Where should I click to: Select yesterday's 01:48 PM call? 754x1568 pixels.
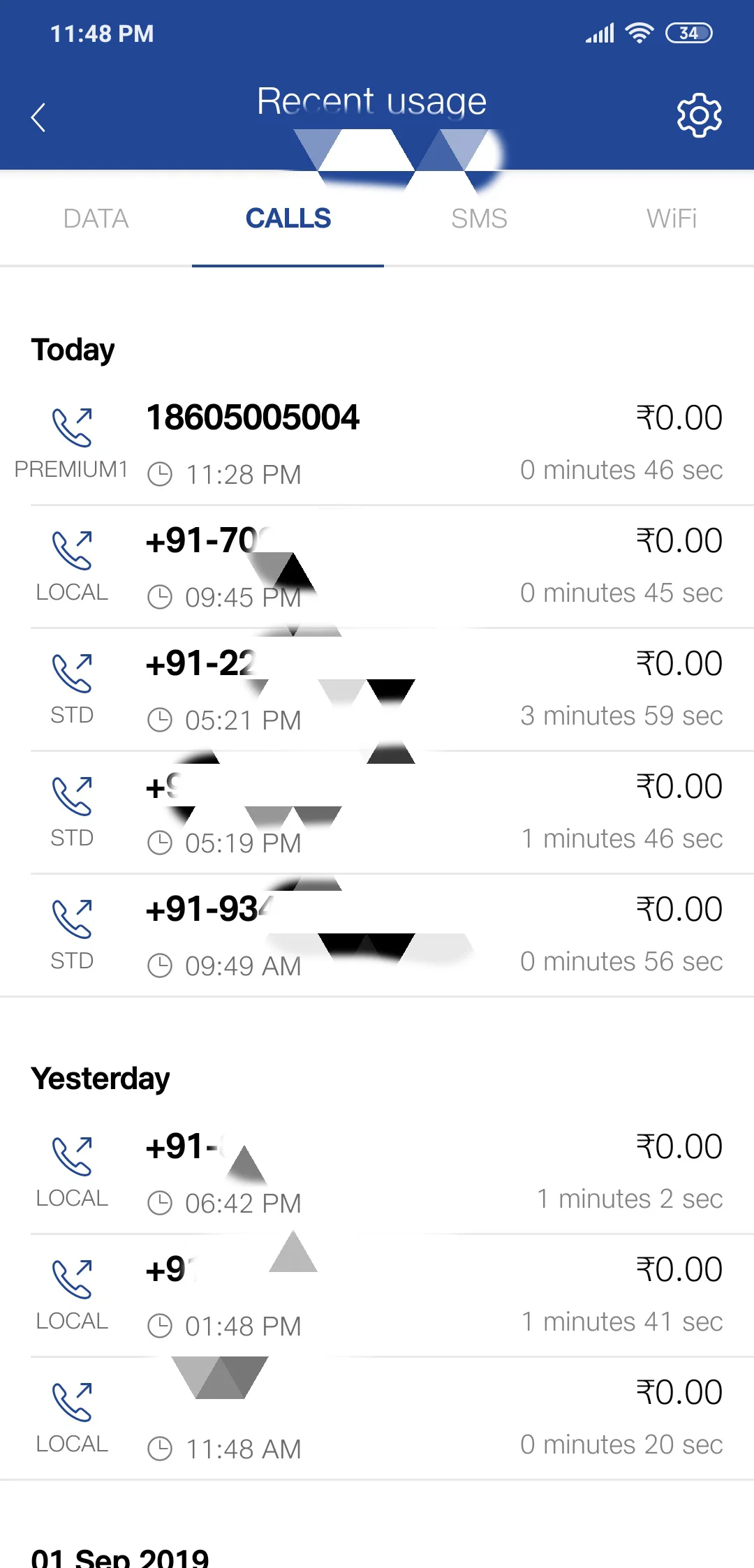point(377,1295)
